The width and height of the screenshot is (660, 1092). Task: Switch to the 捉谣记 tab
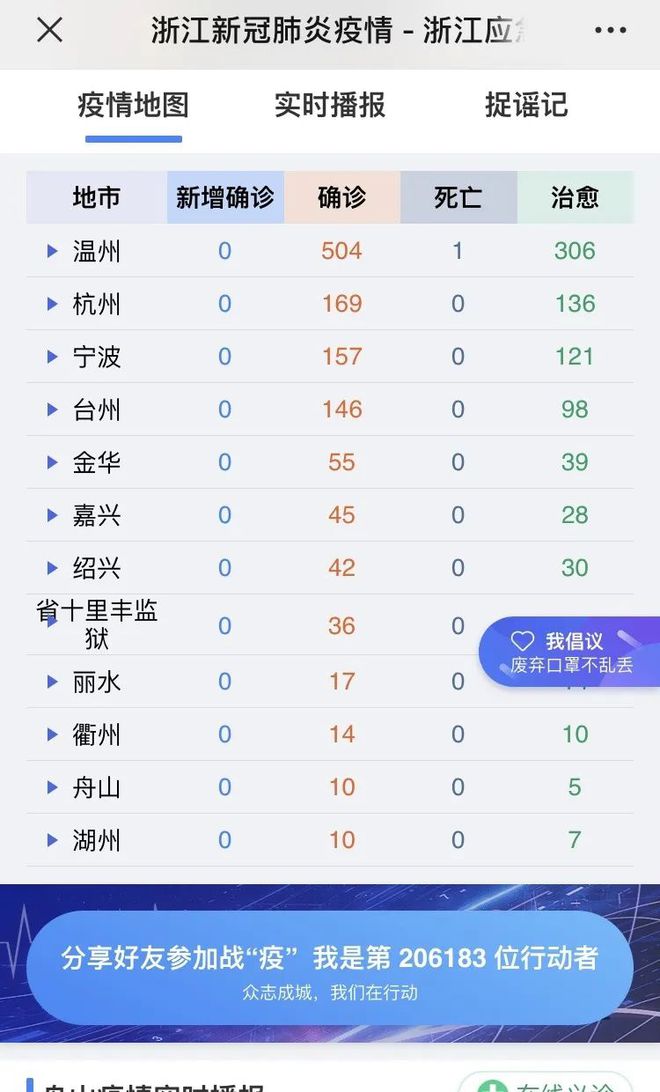(526, 105)
